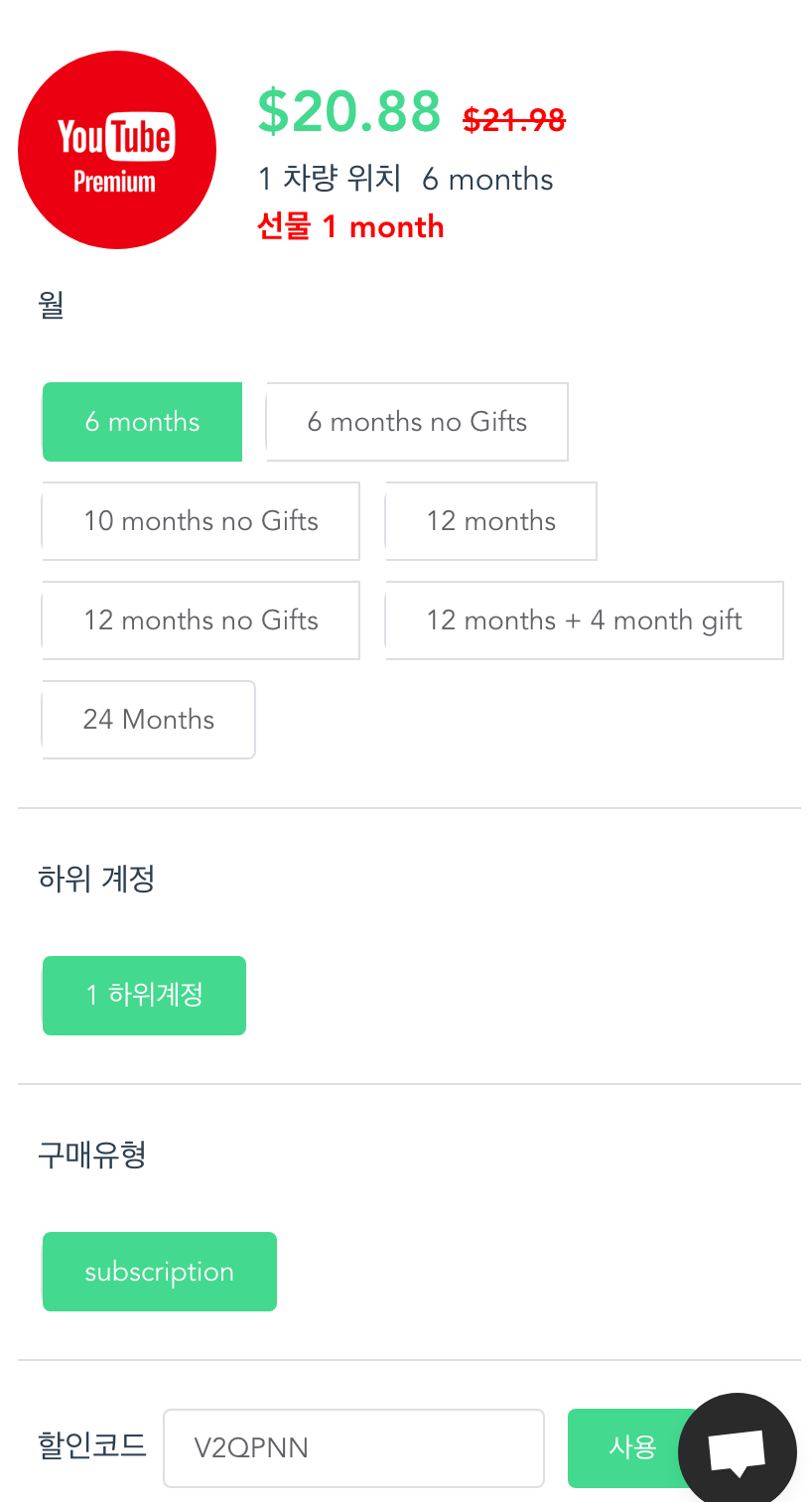Click the discounted price $20.88
Viewport: 812px width, 1502px height.
tap(349, 110)
